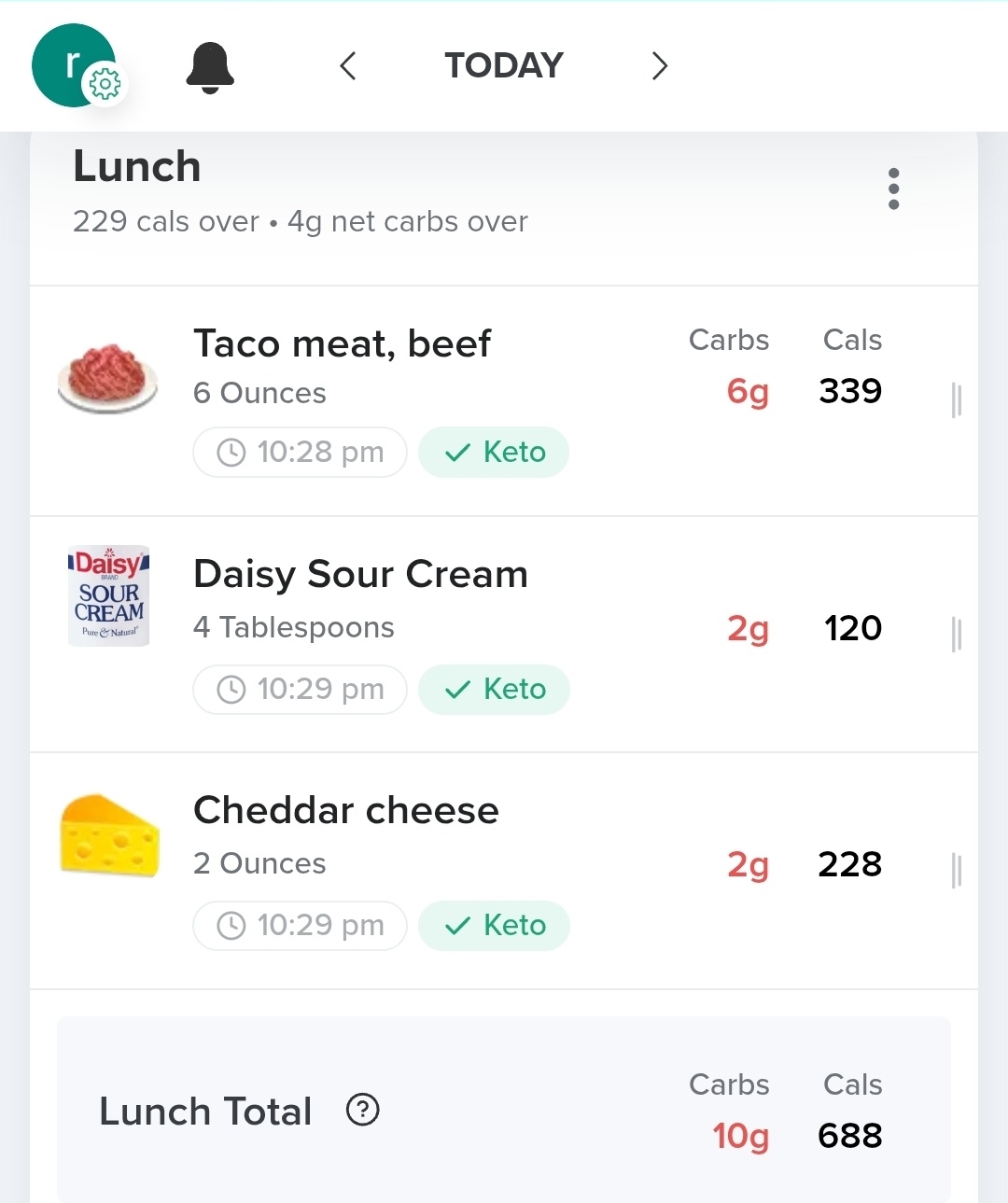Open the Lunch overflow menu
Image resolution: width=1008 pixels, height=1203 pixels.
point(893,189)
